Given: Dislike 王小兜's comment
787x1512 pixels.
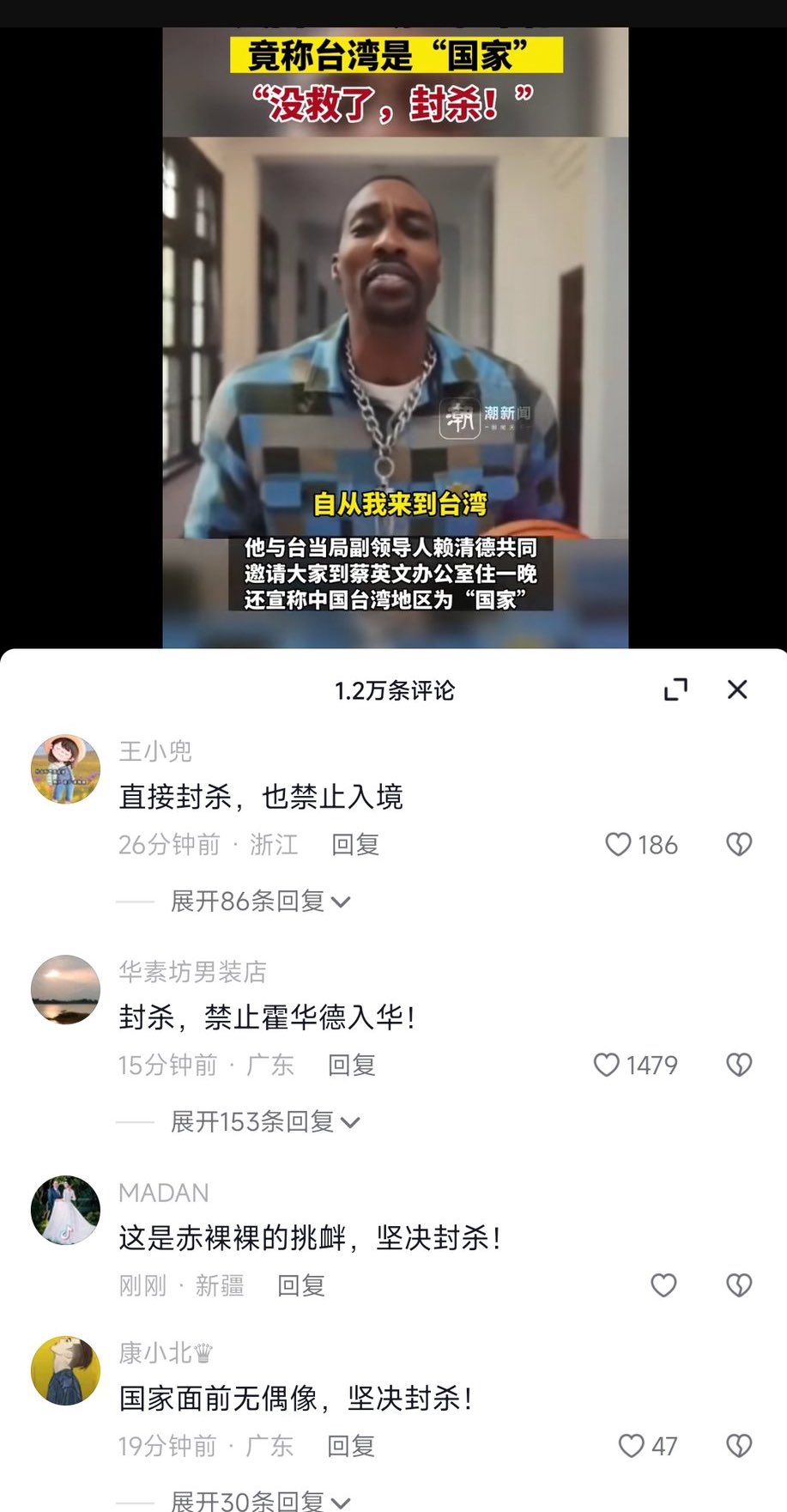Looking at the screenshot, I should click(x=739, y=845).
